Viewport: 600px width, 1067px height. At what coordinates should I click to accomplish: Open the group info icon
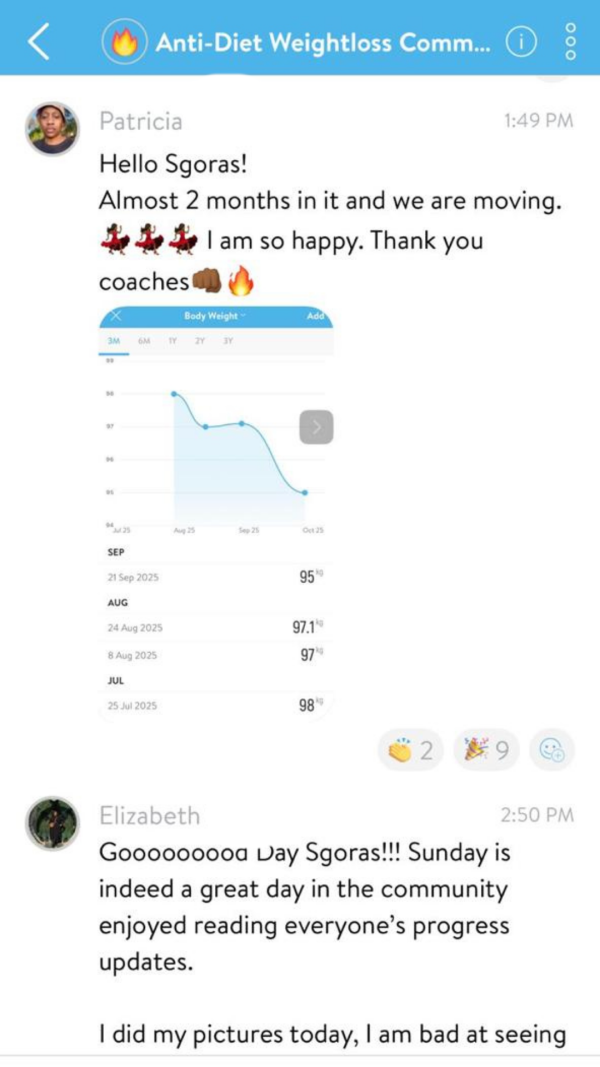point(521,42)
